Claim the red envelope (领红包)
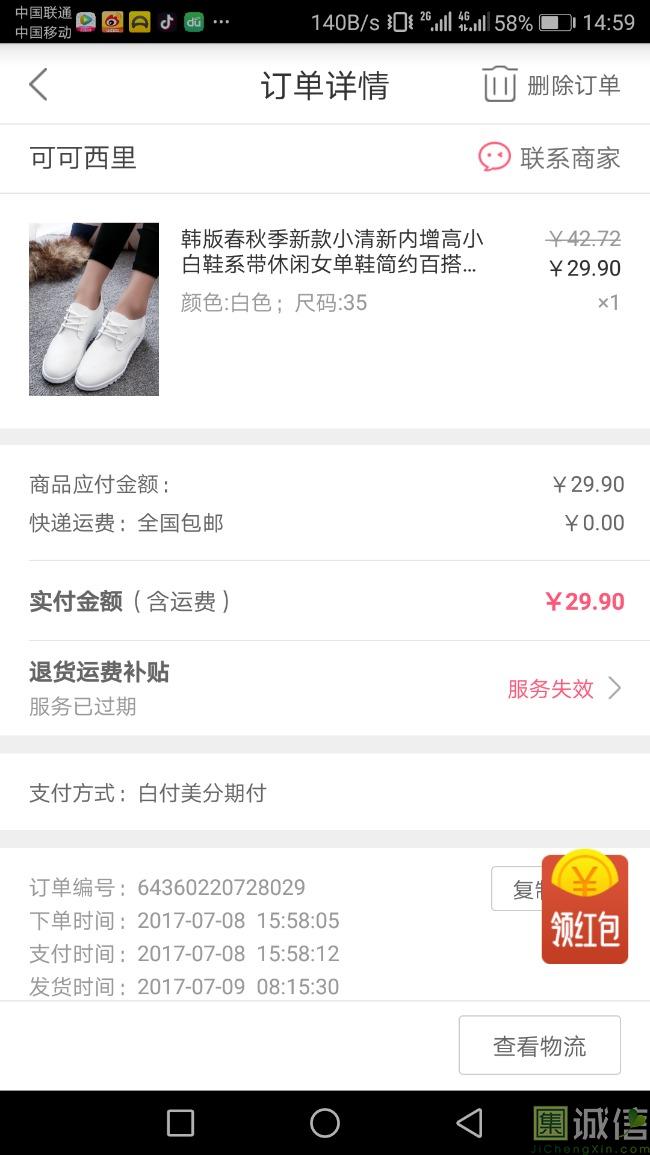Image resolution: width=650 pixels, height=1155 pixels. (x=585, y=909)
